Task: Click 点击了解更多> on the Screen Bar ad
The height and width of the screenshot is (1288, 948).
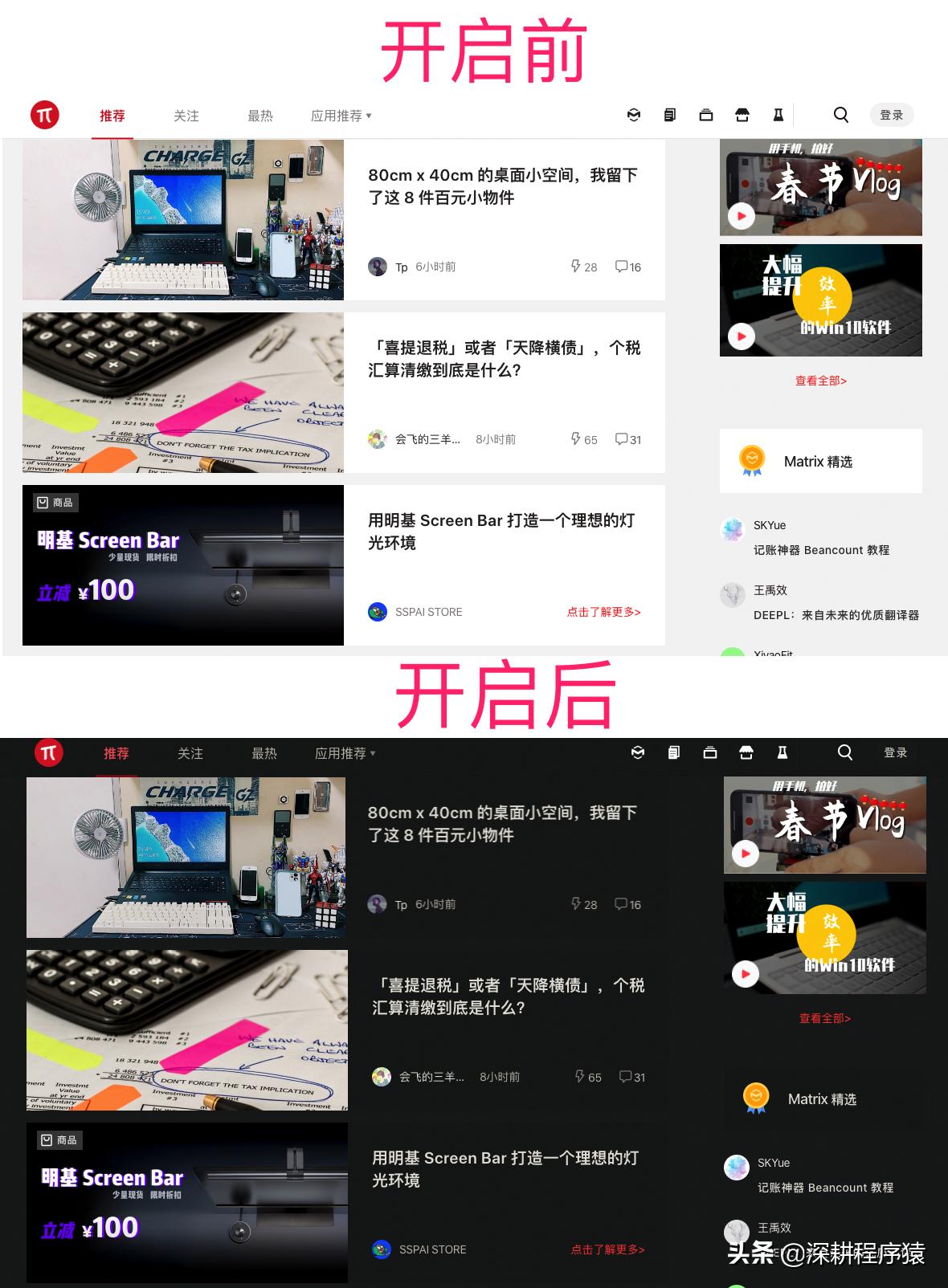Action: pos(605,612)
